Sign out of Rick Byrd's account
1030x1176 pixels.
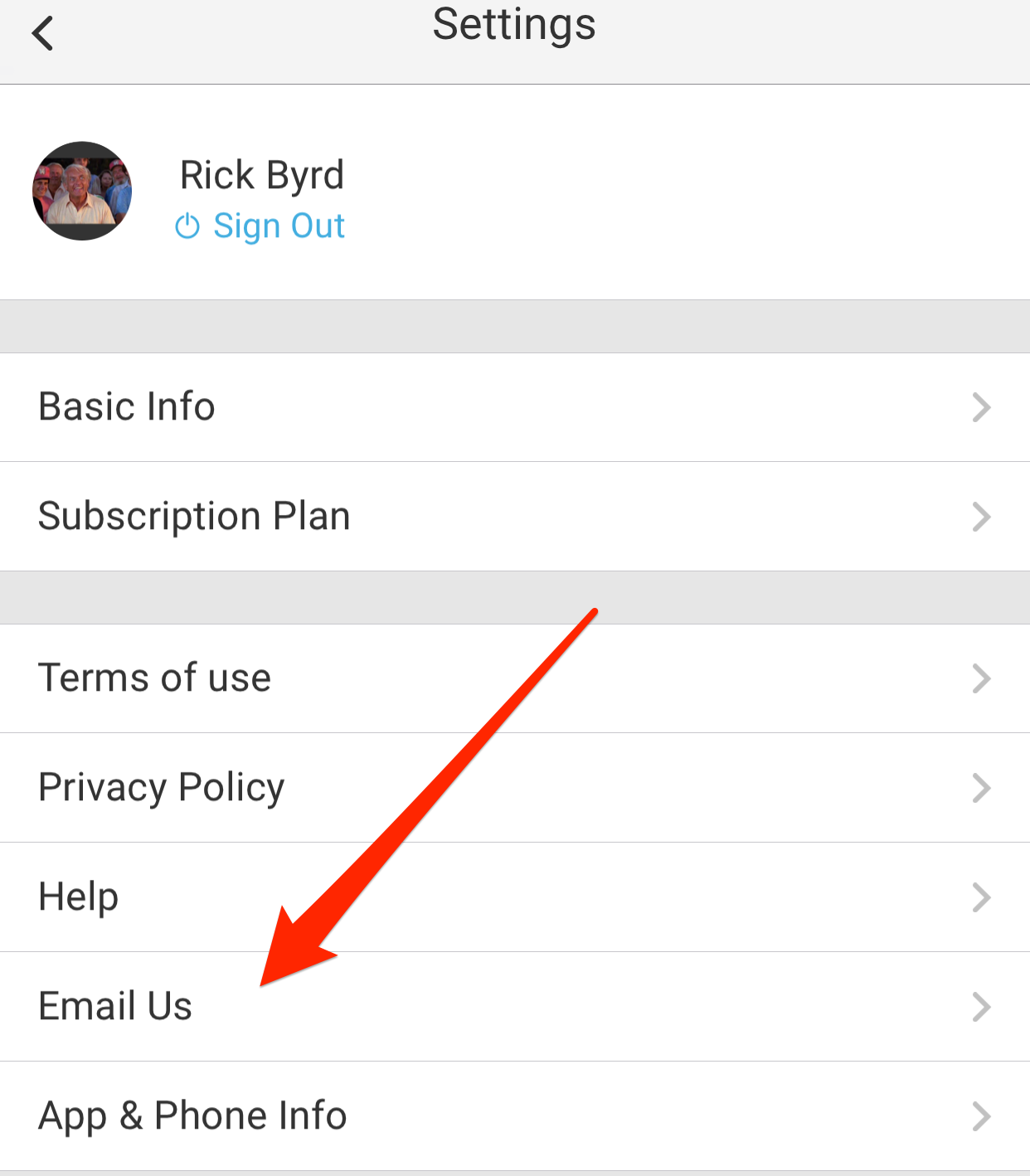(260, 226)
